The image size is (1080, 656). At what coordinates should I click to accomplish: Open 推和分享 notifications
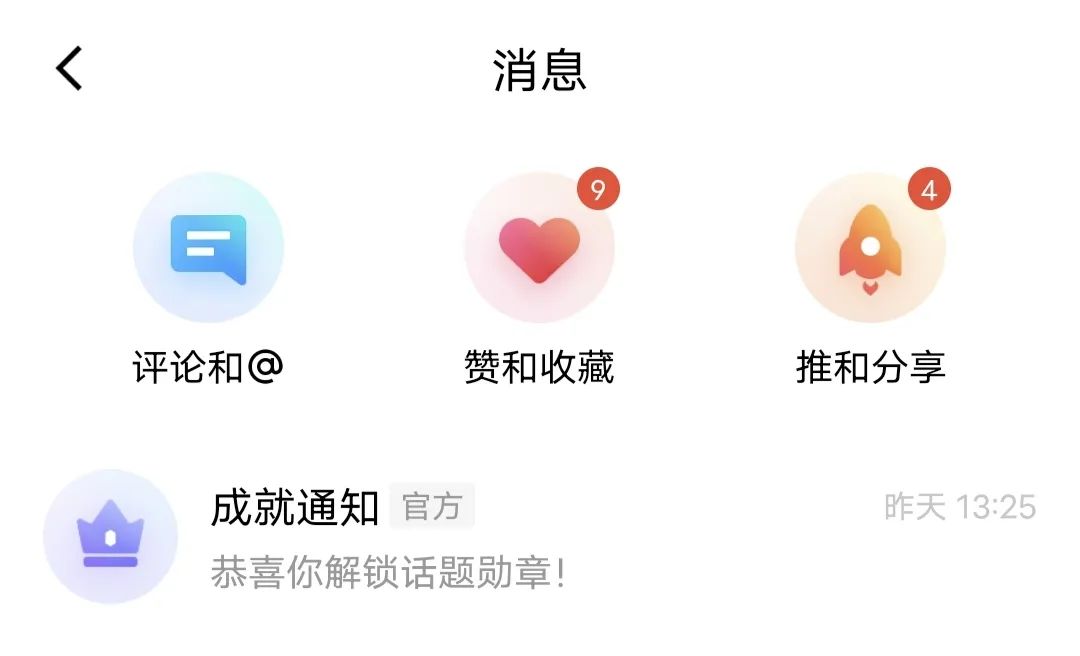(870, 248)
